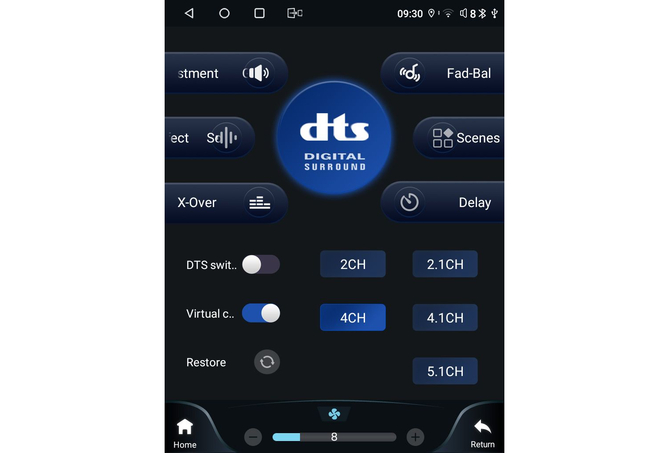
Task: Open the X-Over settings
Action: click(x=226, y=202)
